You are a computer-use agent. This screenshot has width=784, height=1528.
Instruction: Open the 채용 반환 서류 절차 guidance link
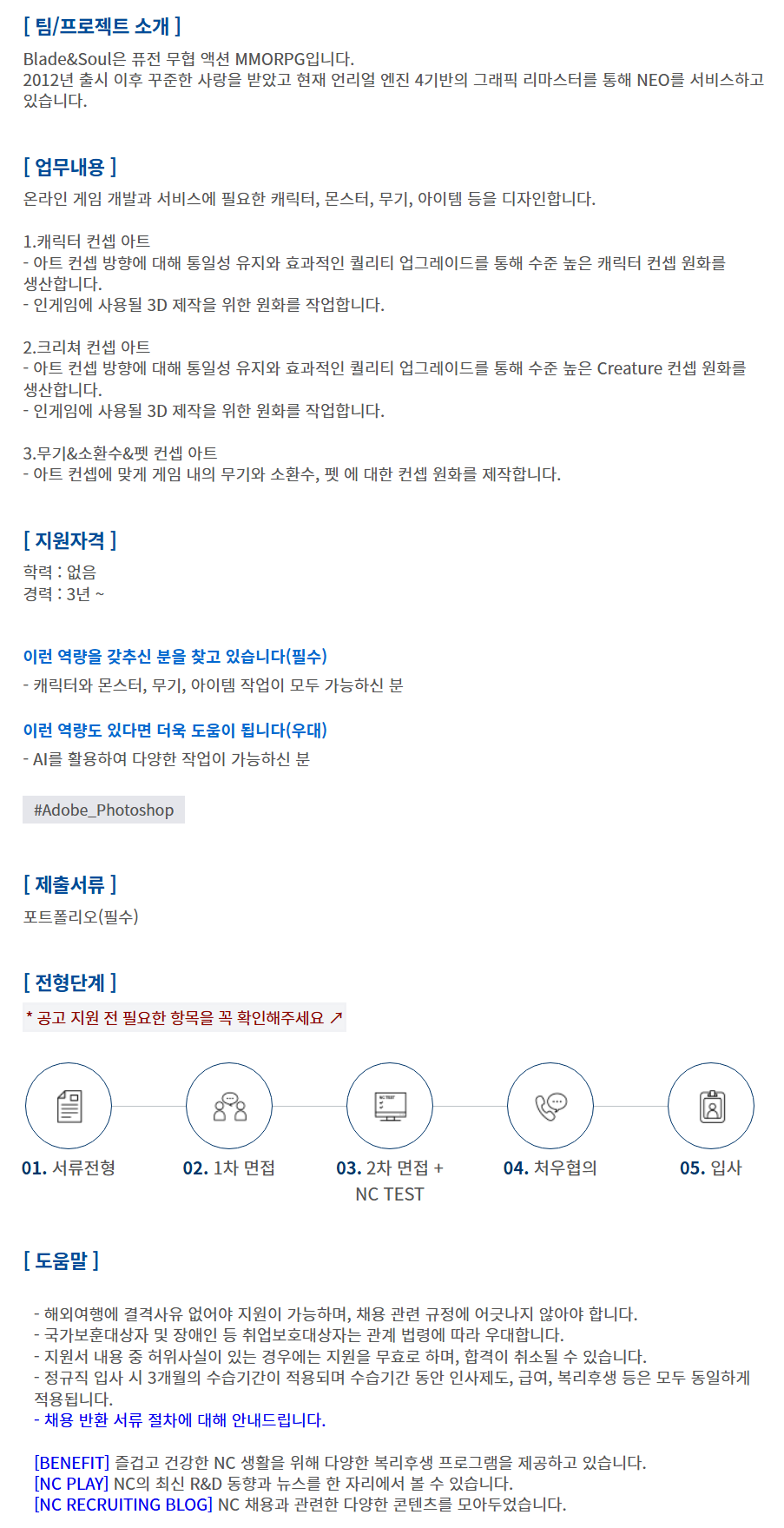tap(180, 1419)
